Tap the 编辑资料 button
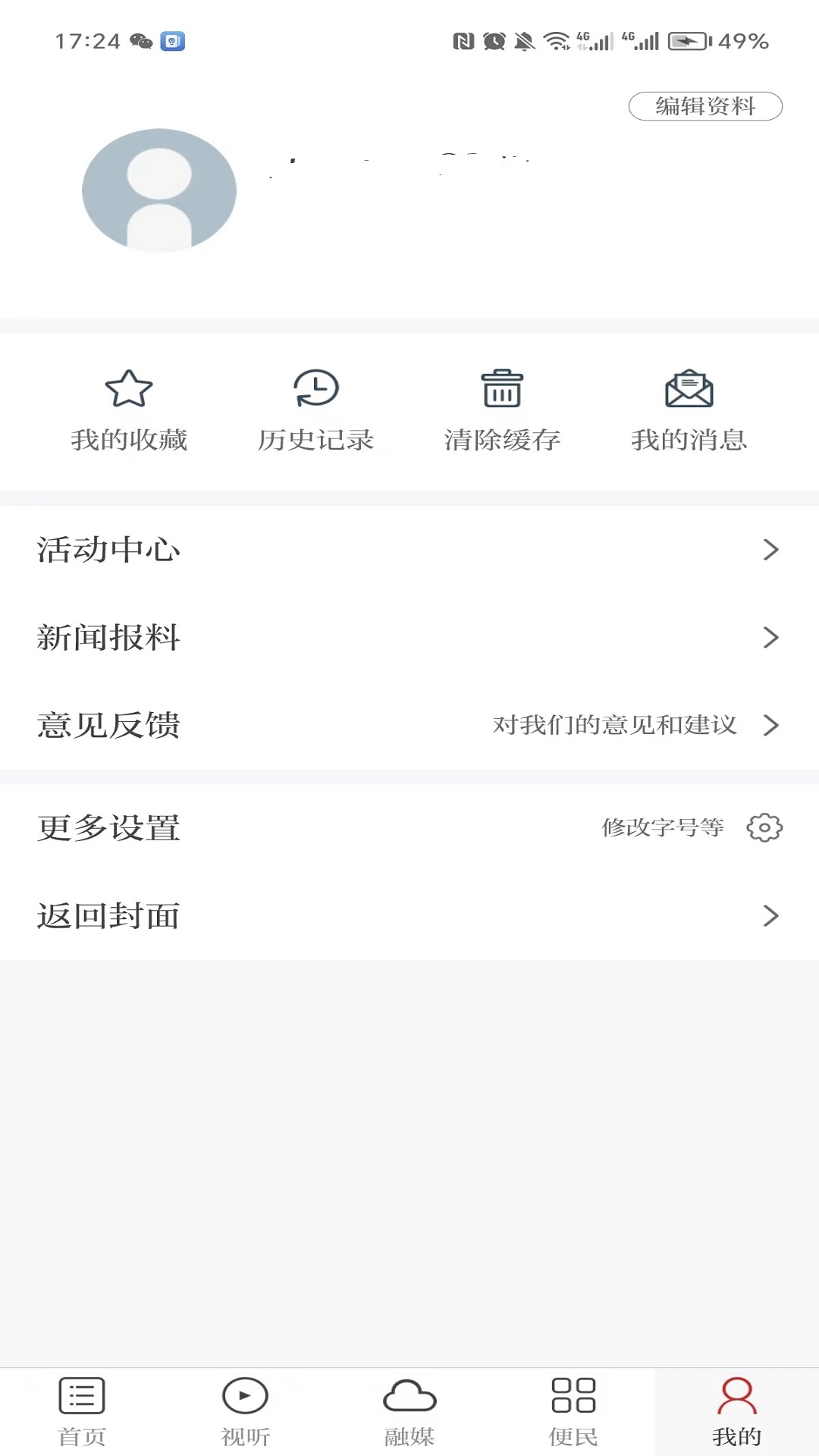819x1456 pixels. click(705, 106)
